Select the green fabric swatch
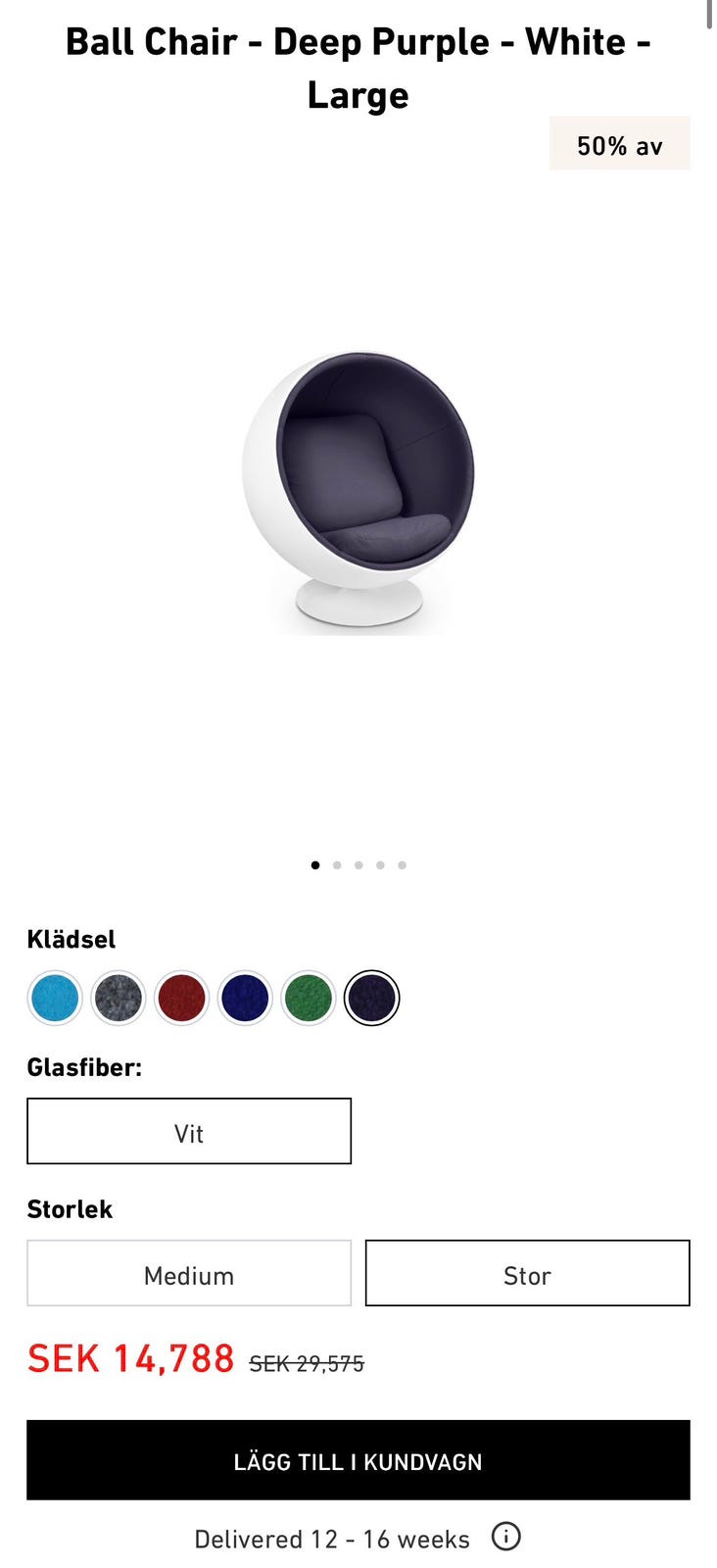 coord(309,998)
